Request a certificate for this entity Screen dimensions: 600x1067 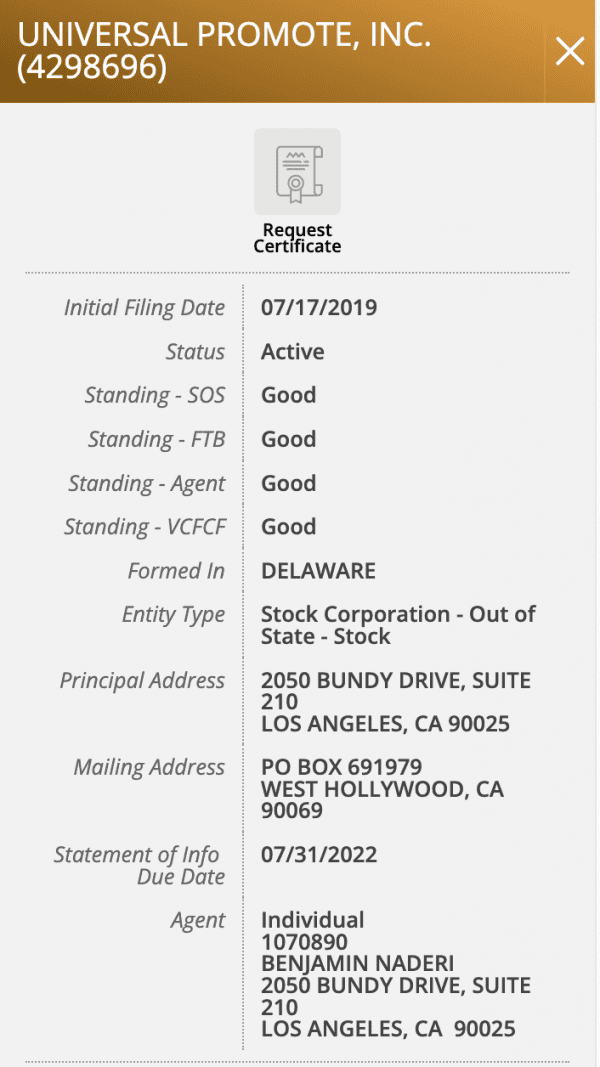297,173
